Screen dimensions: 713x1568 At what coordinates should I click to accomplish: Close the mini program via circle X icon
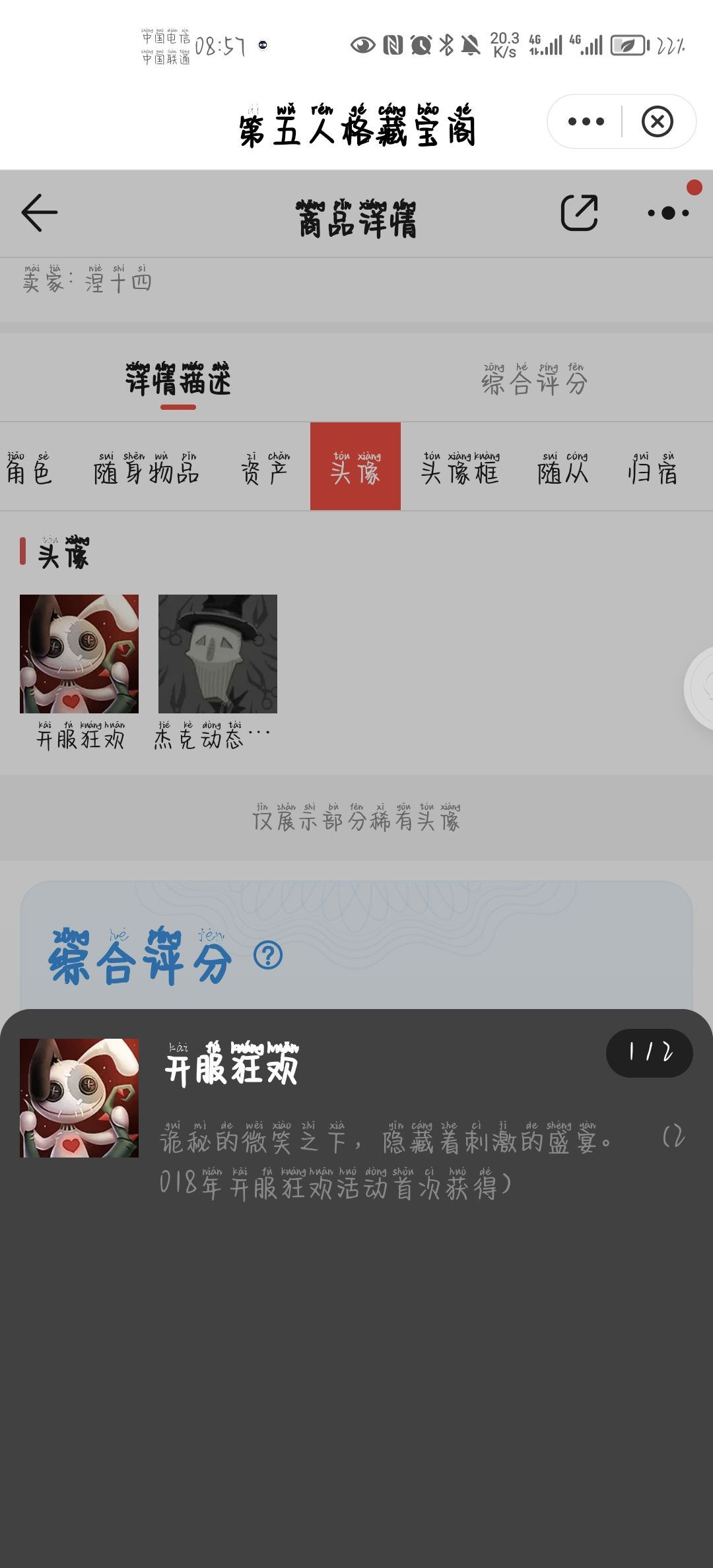[657, 121]
